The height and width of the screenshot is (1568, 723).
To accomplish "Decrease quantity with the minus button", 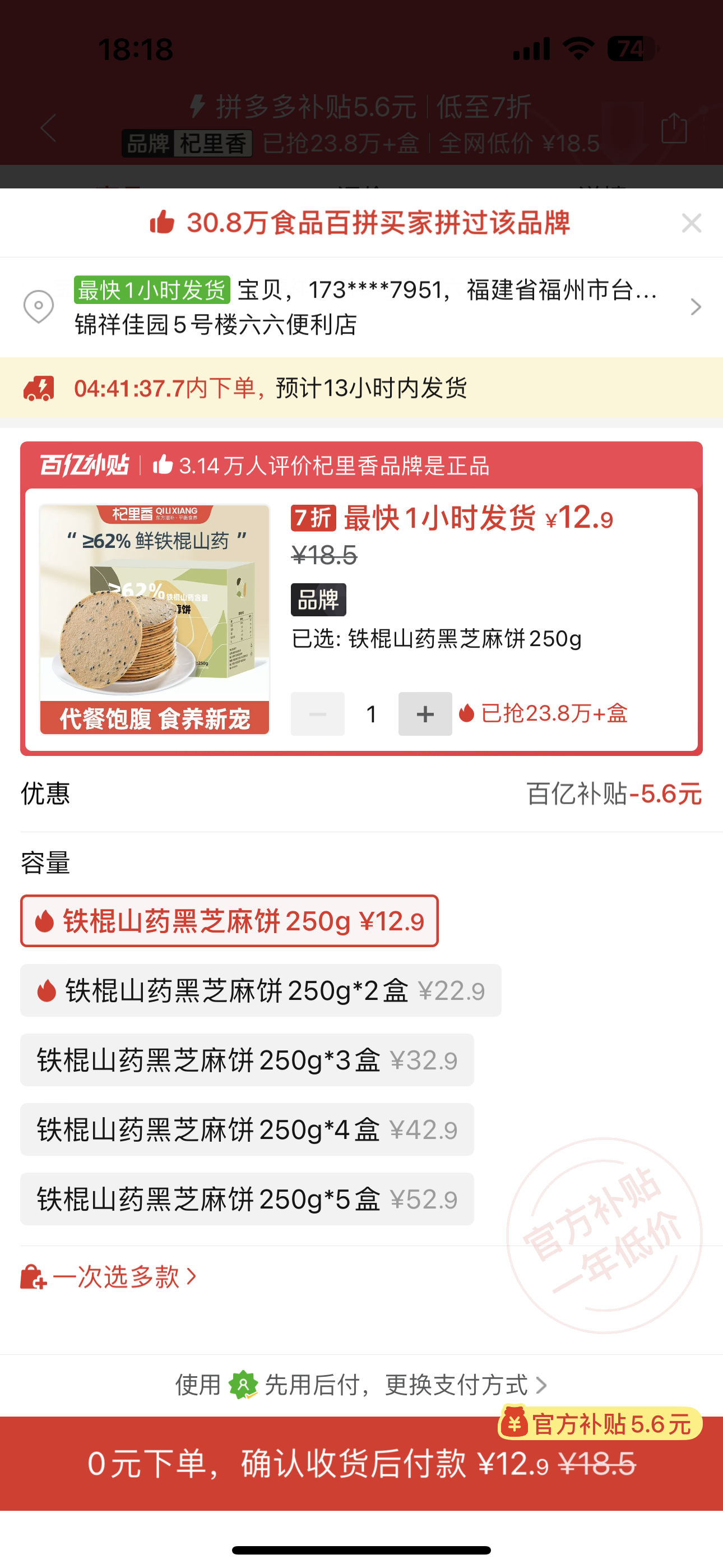I will point(318,714).
